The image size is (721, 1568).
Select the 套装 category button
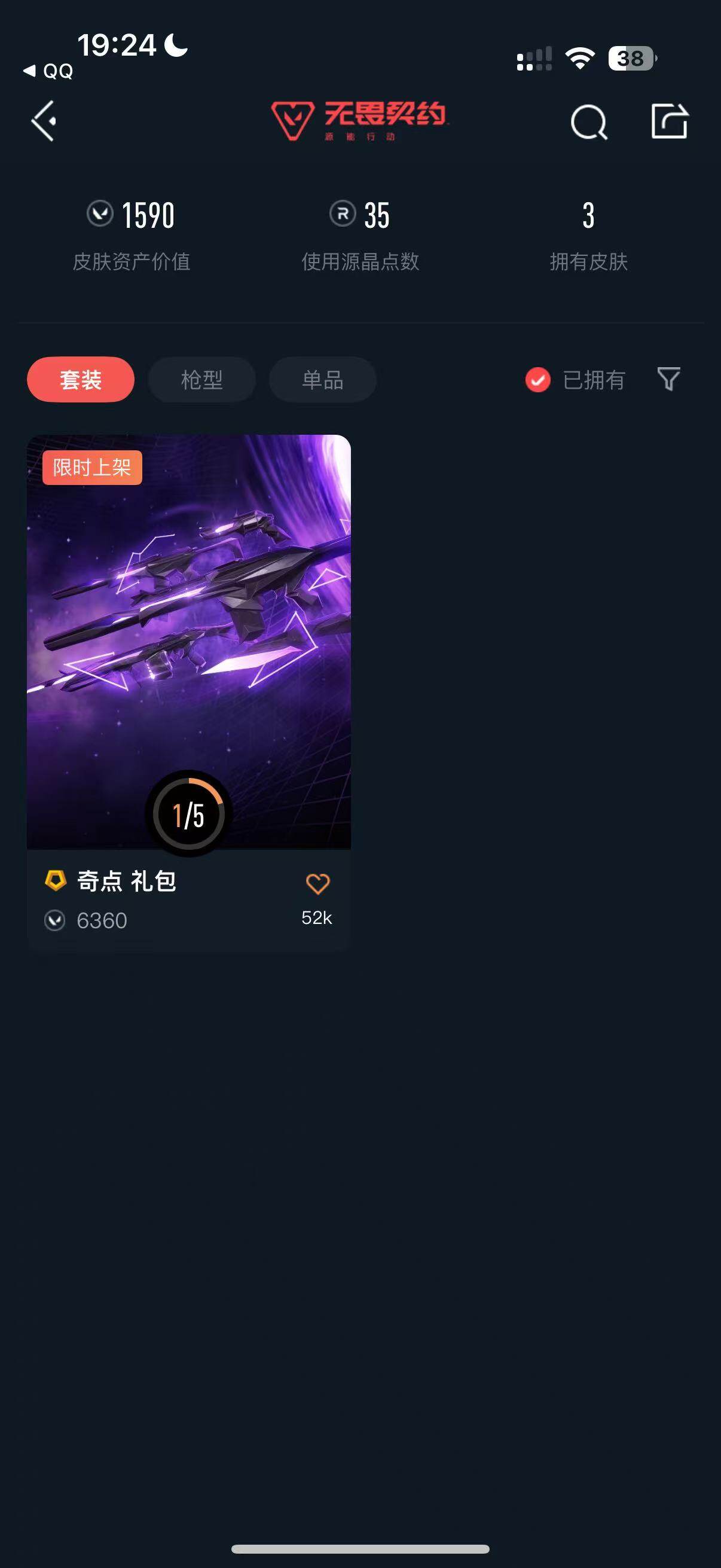pos(80,379)
